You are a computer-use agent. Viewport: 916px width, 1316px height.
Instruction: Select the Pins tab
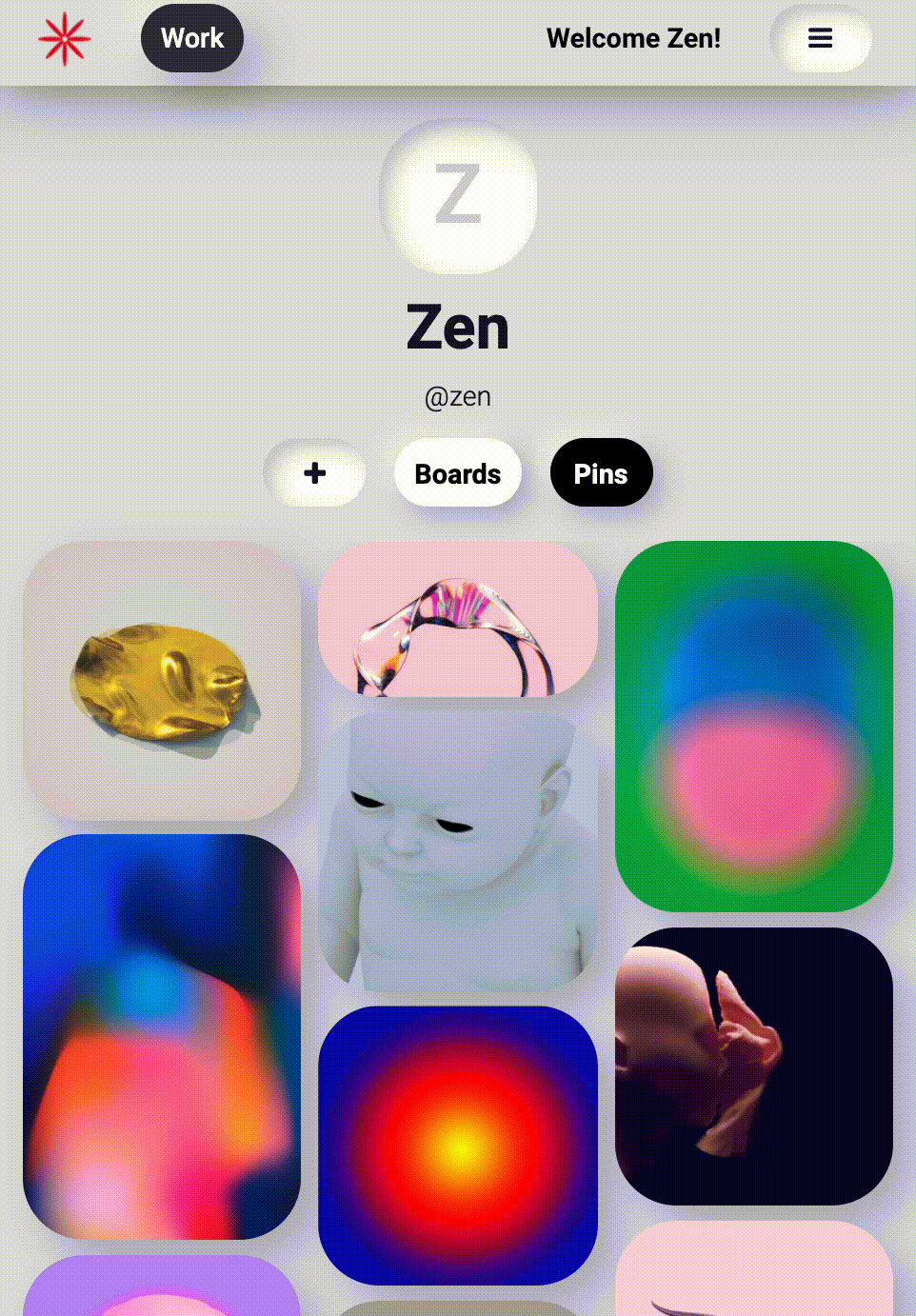601,473
